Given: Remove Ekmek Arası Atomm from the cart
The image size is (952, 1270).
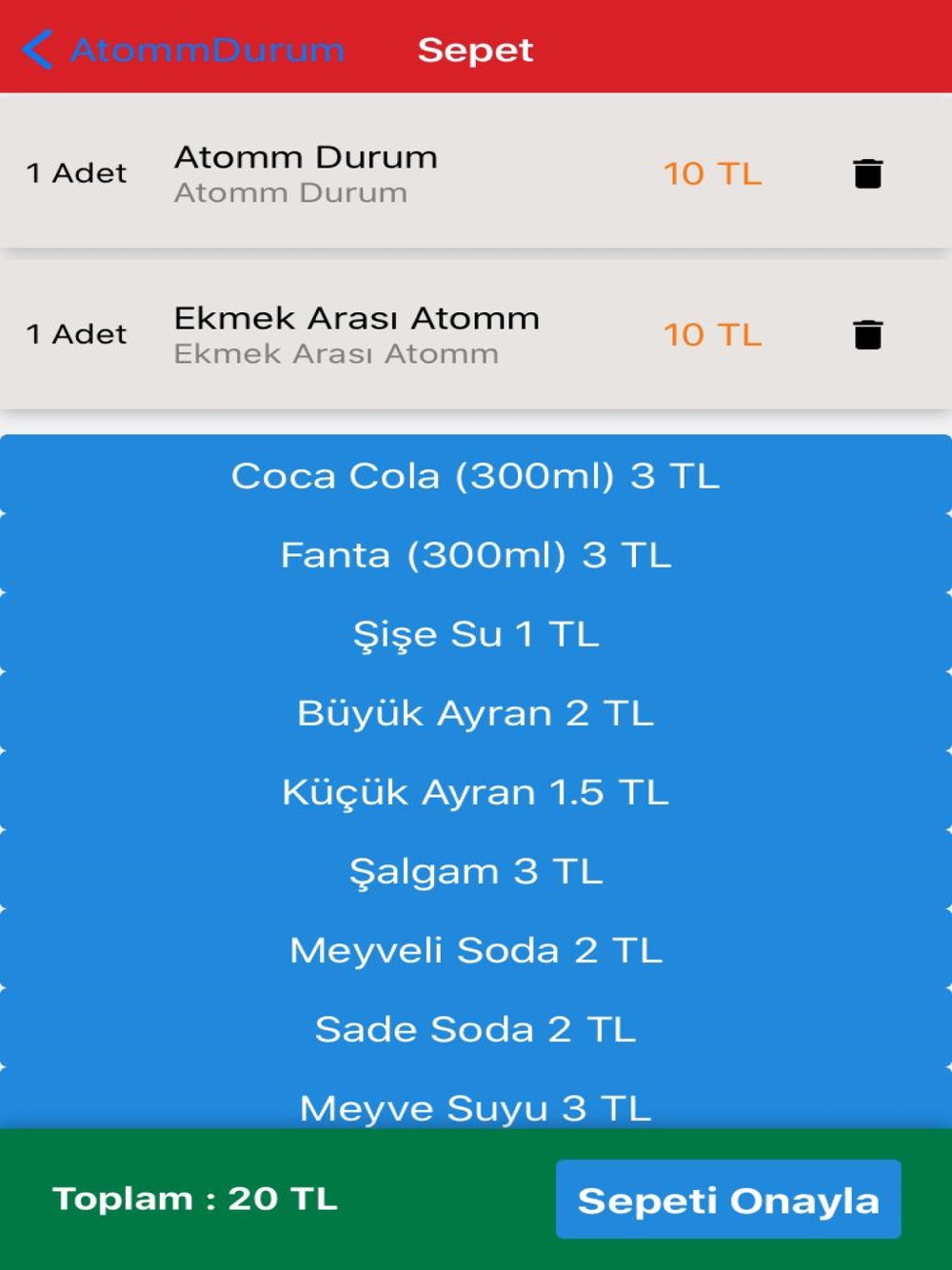Looking at the screenshot, I should (x=867, y=334).
